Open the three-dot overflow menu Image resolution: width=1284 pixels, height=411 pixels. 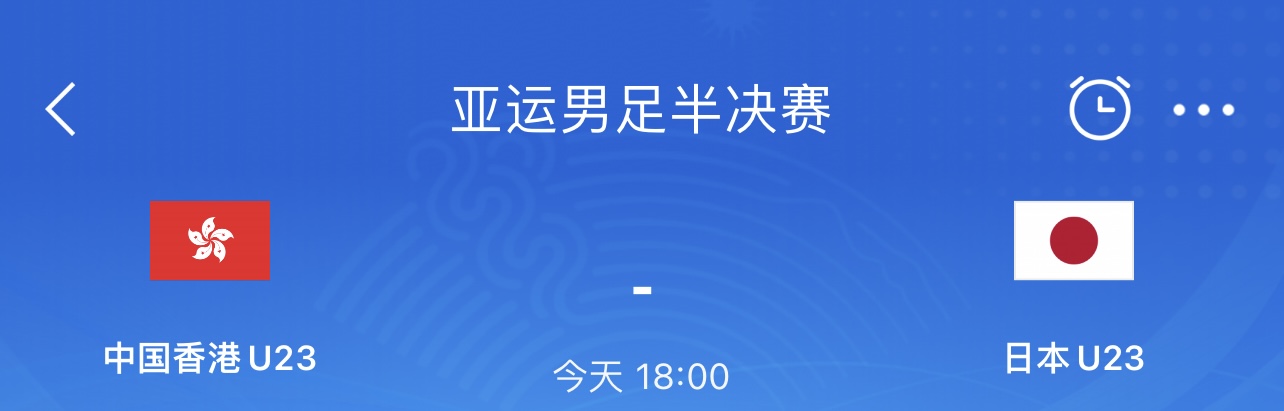click(x=1204, y=110)
